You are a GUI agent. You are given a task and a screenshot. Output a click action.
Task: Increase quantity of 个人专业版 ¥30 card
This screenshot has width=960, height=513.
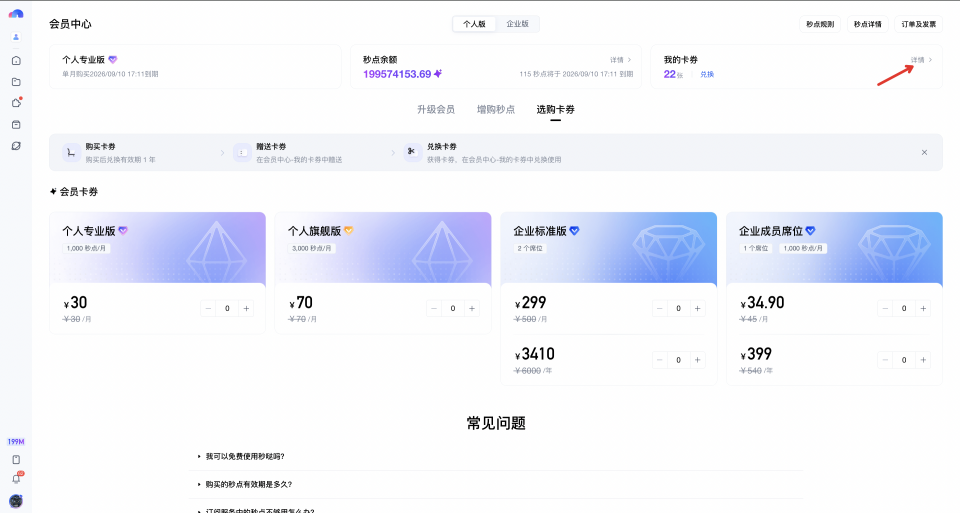pyautogui.click(x=246, y=309)
